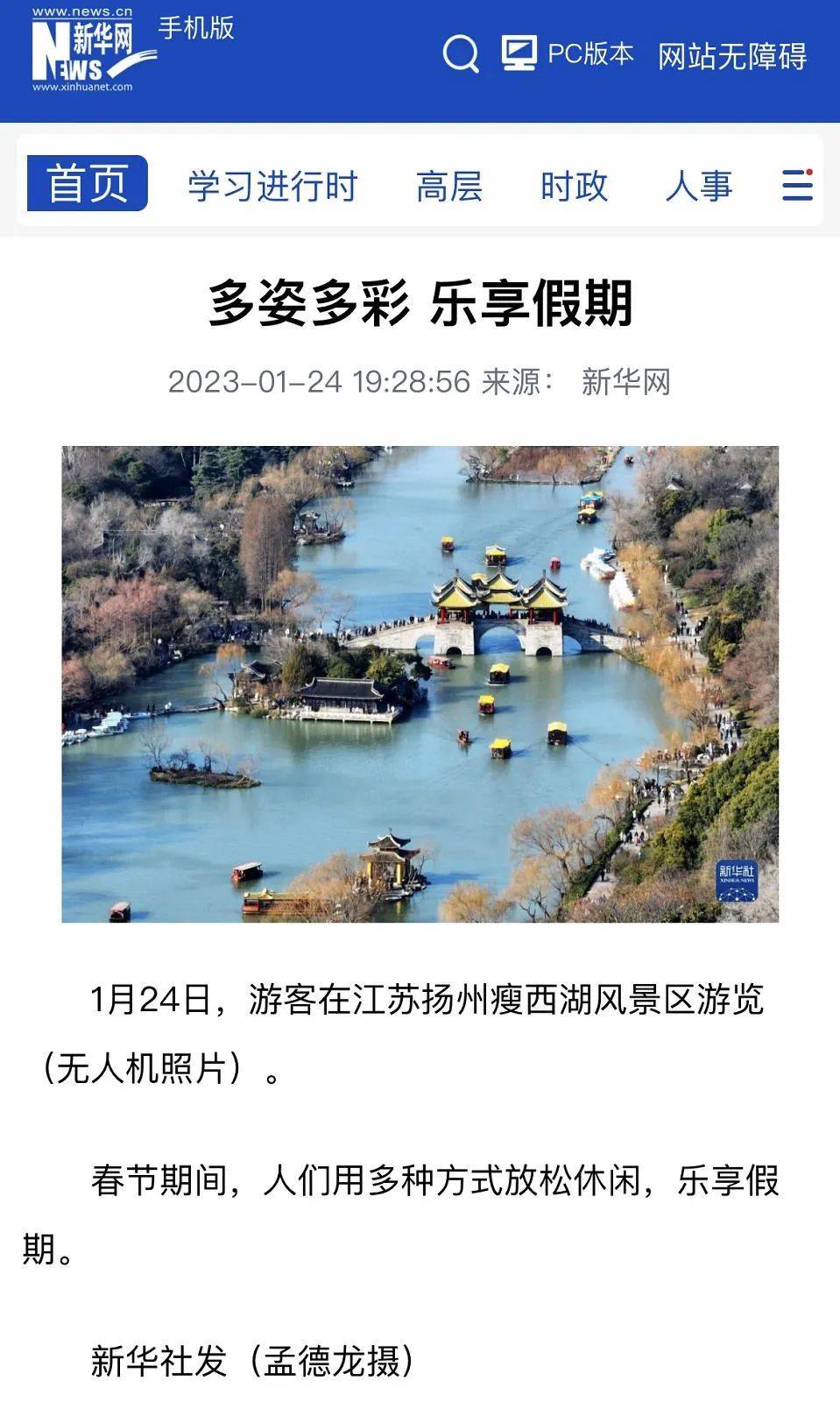Image resolution: width=840 pixels, height=1402 pixels.
Task: Open the Slender West Lake photo
Action: (x=420, y=683)
